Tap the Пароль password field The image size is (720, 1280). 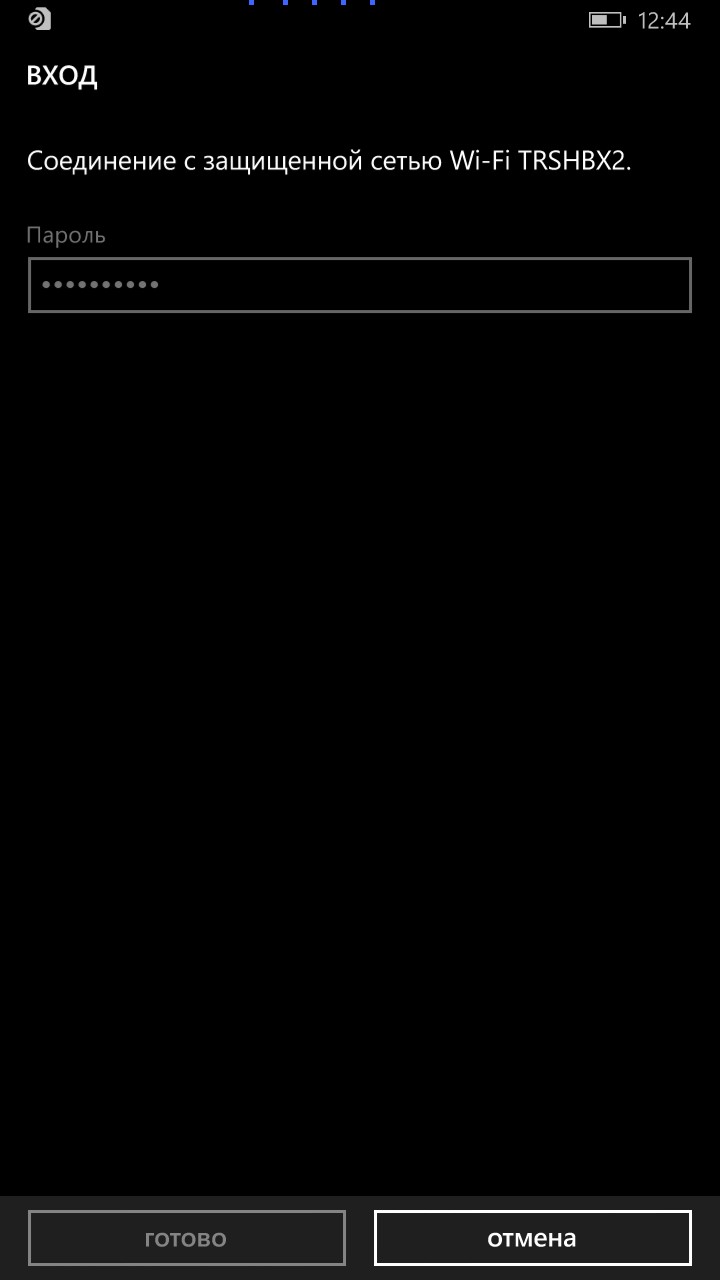coord(360,285)
